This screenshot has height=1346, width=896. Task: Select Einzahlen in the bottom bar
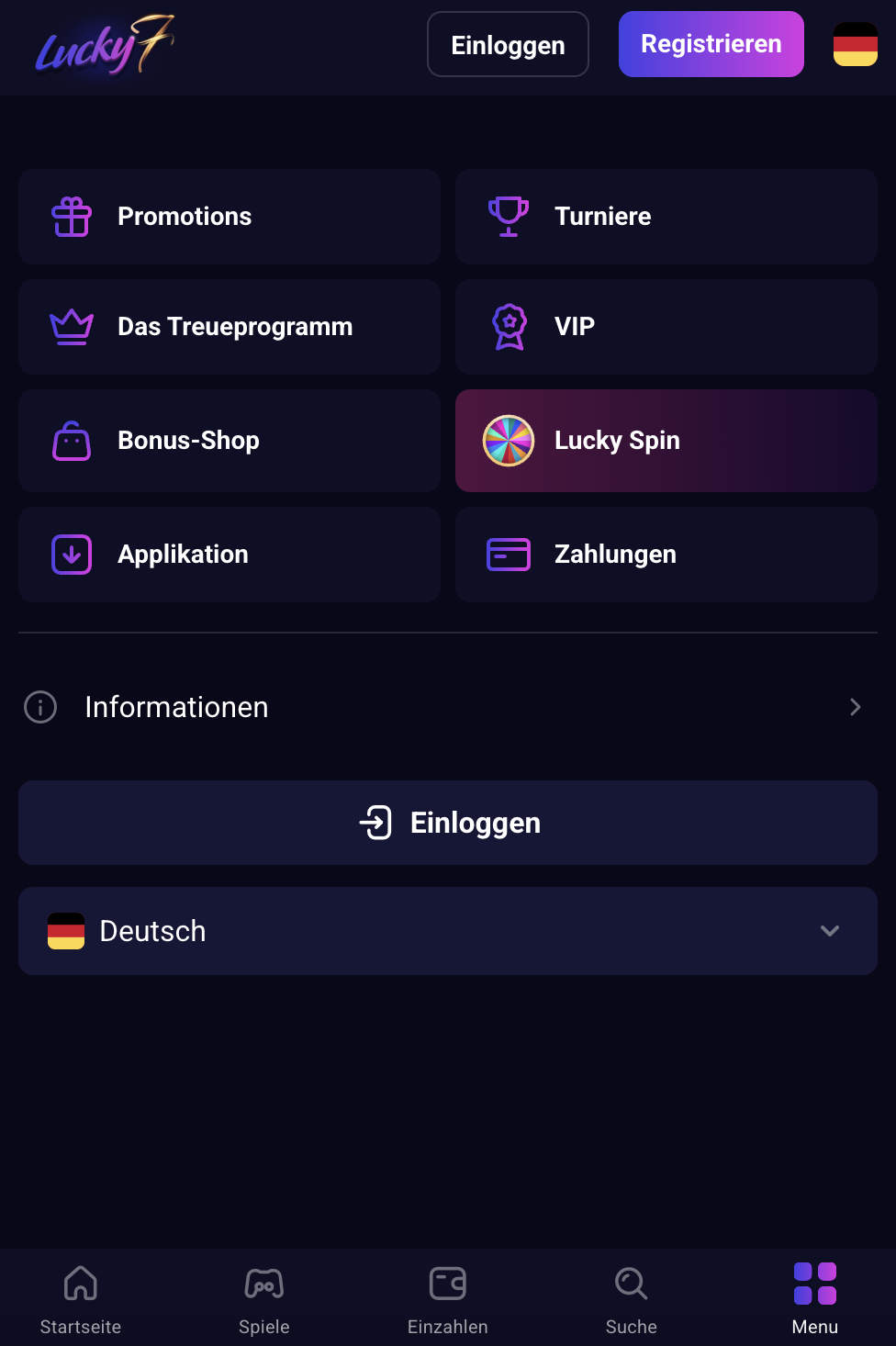point(447,1296)
